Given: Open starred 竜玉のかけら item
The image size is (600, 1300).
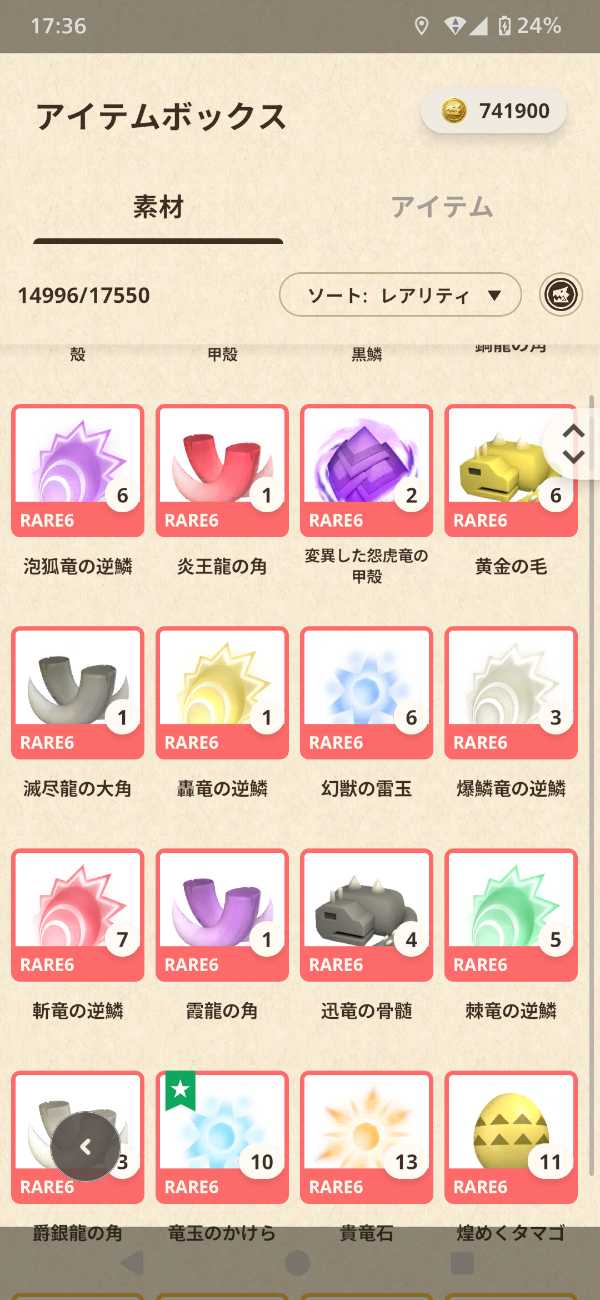Looking at the screenshot, I should click(222, 1137).
